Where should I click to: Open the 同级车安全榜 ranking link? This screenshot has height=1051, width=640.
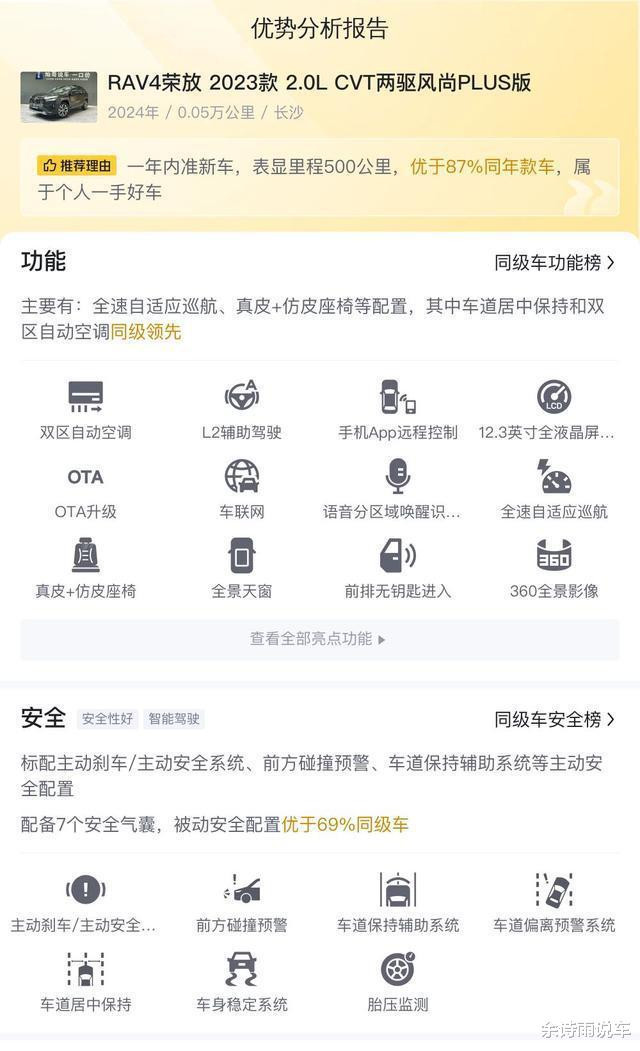[554, 719]
